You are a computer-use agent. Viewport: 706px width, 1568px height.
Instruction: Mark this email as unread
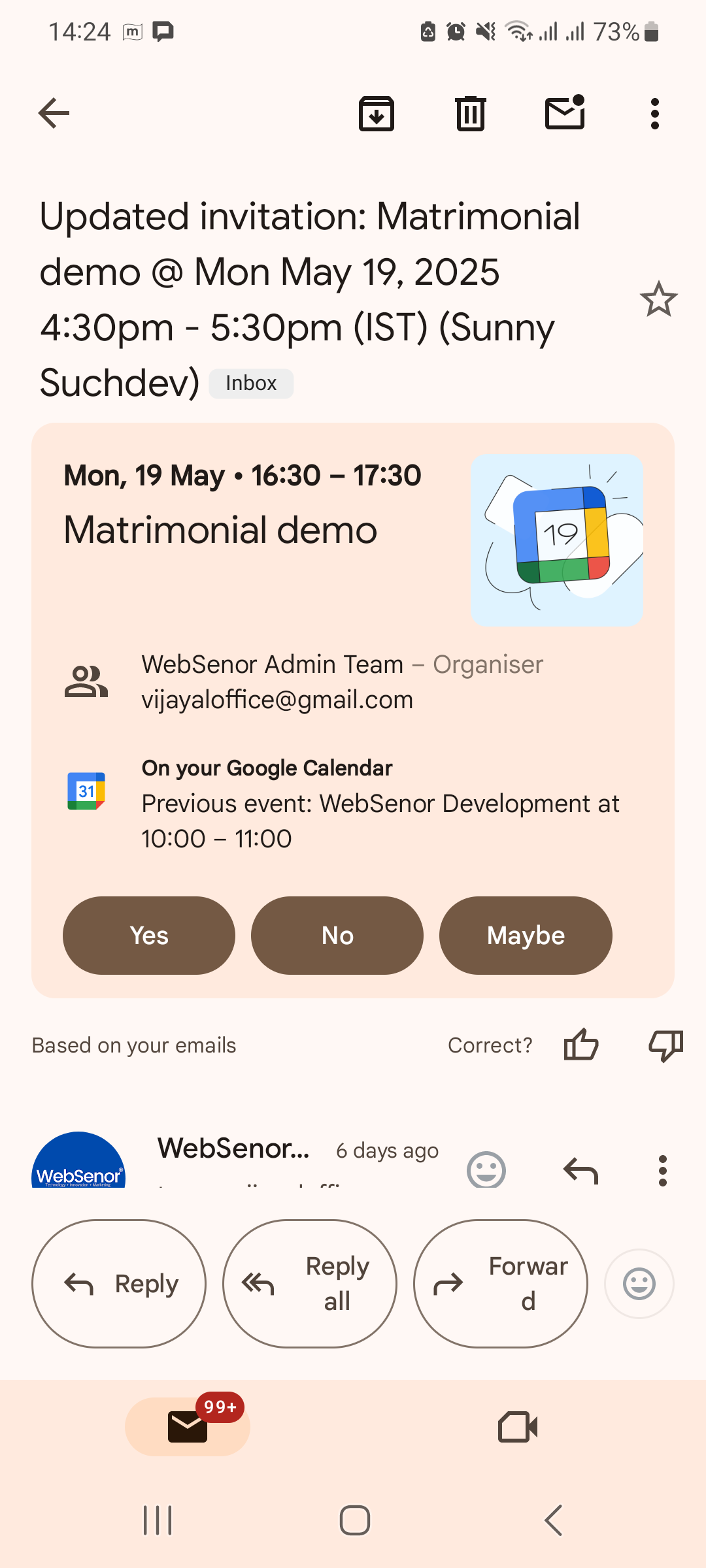coord(565,112)
